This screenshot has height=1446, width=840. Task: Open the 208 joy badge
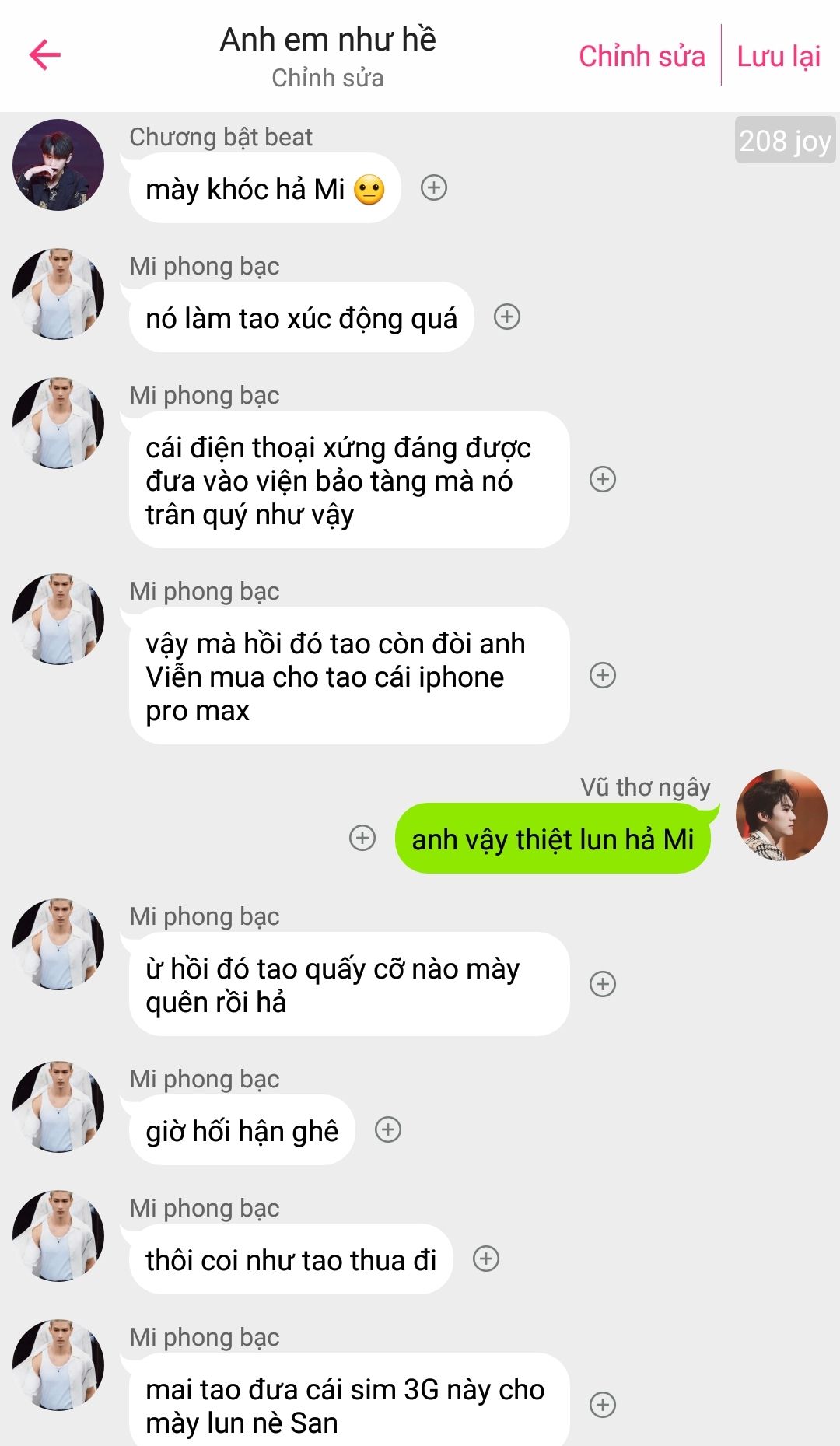pyautogui.click(x=785, y=140)
